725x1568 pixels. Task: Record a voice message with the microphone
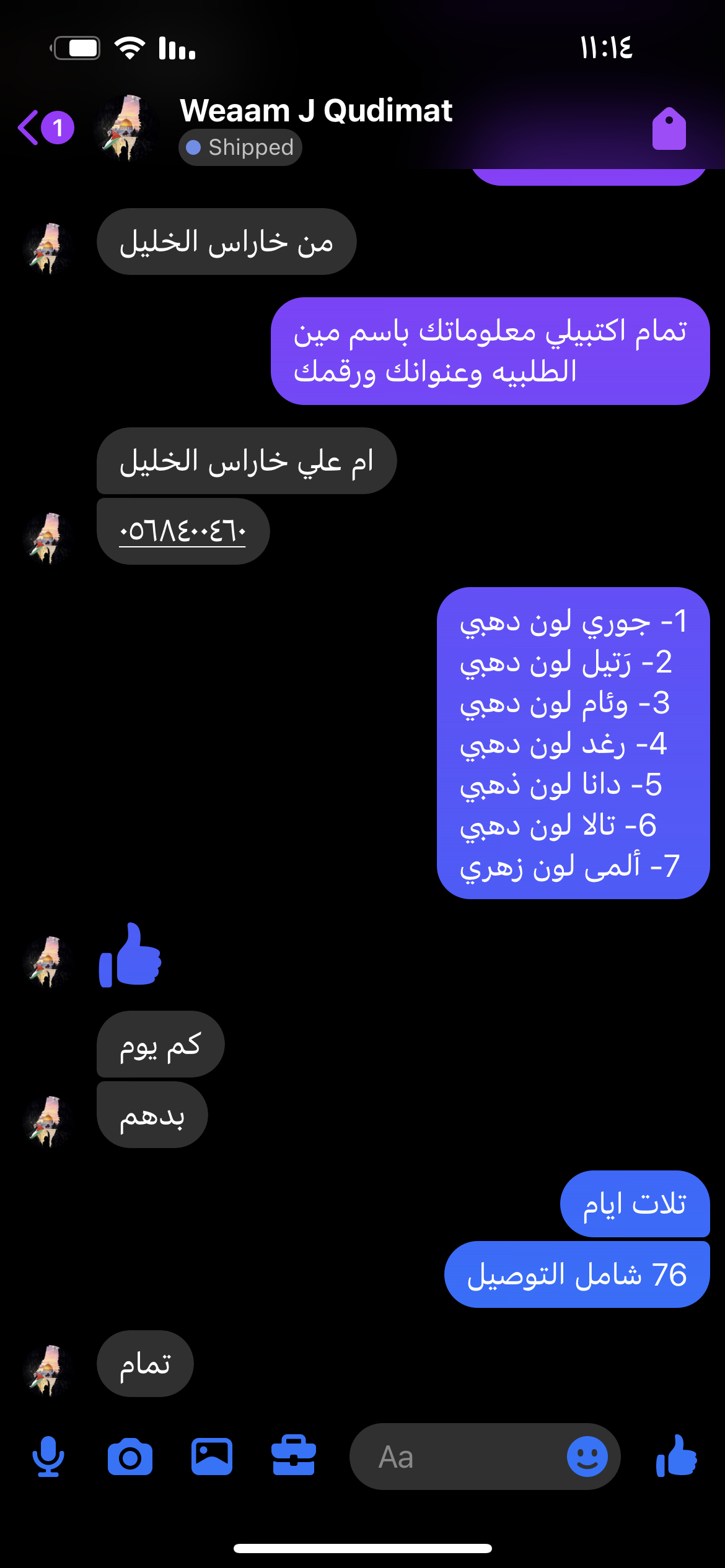(48, 1457)
